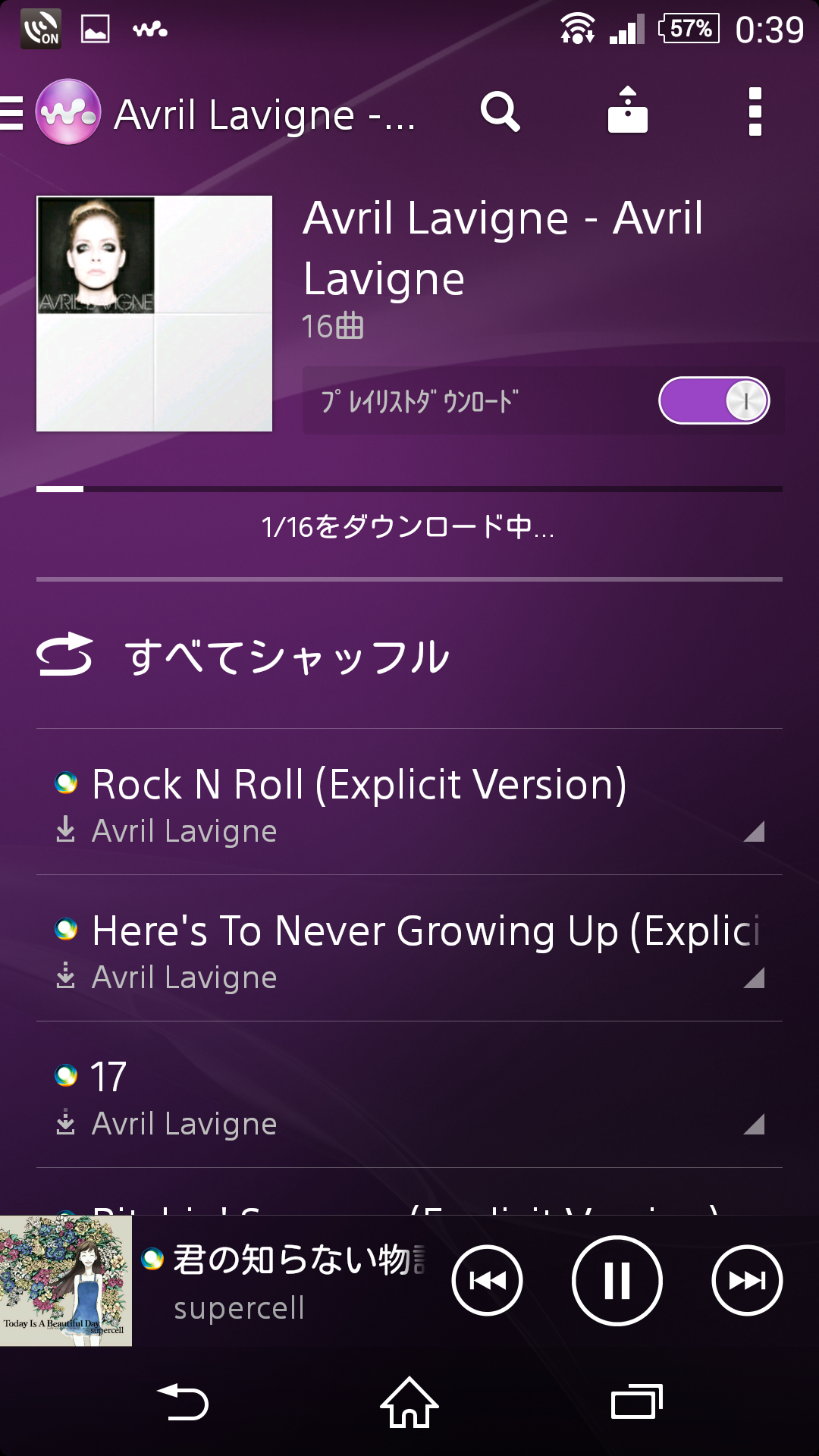Expand options for the song 17

[x=754, y=1125]
